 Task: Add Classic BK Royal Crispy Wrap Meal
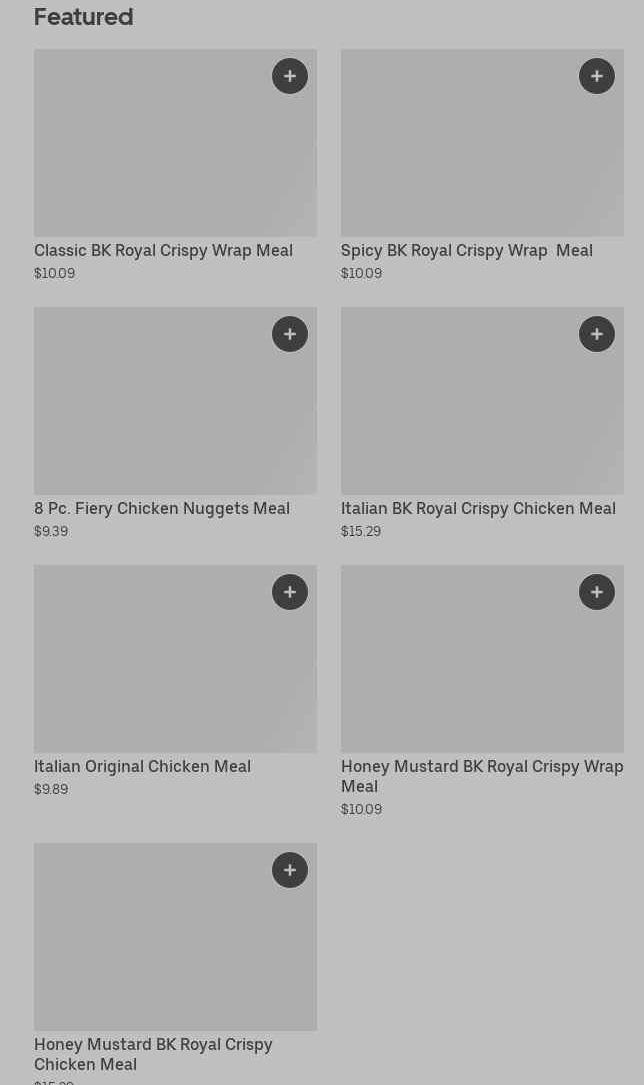click(290, 76)
